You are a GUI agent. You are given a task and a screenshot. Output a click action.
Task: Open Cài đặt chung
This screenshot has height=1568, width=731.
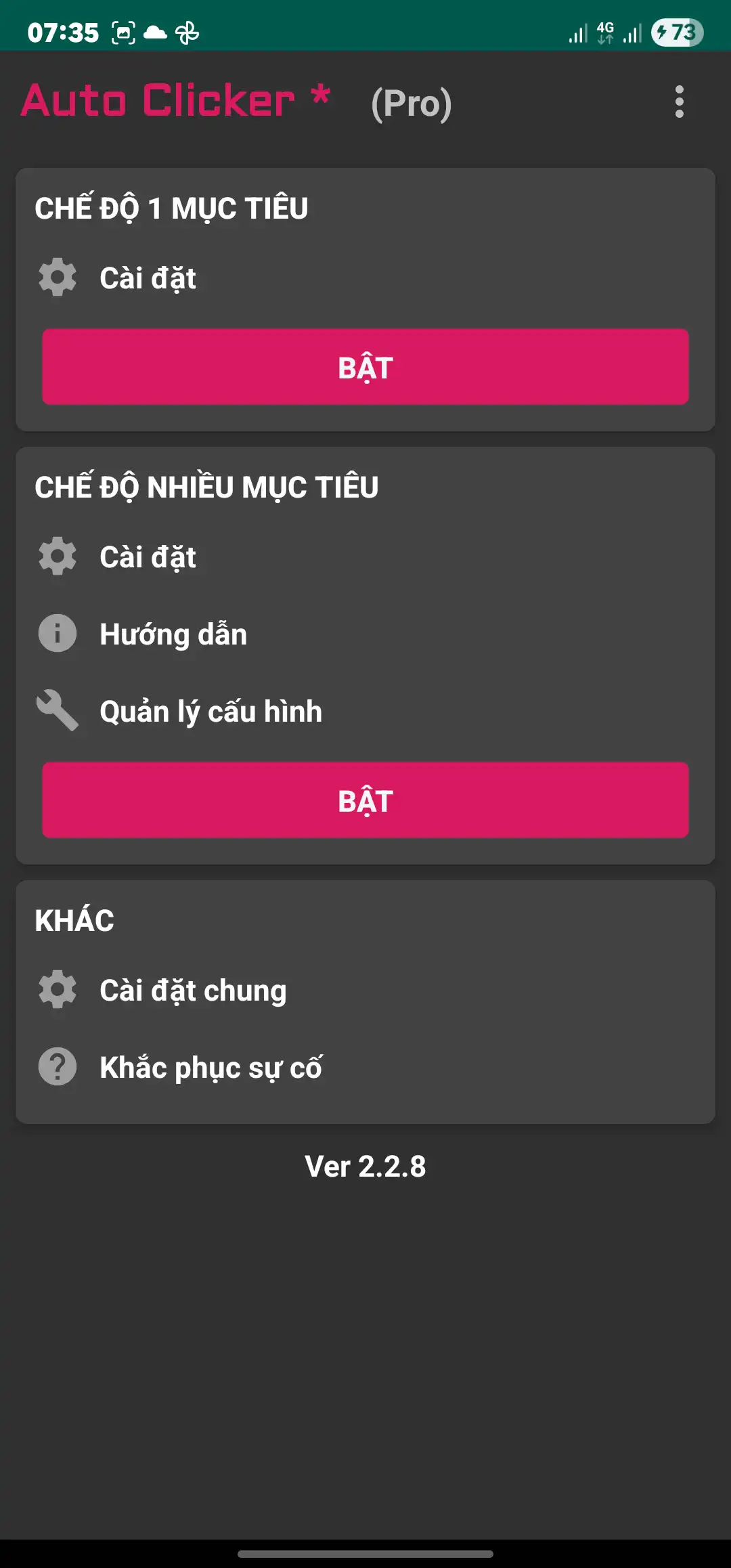pyautogui.click(x=365, y=990)
